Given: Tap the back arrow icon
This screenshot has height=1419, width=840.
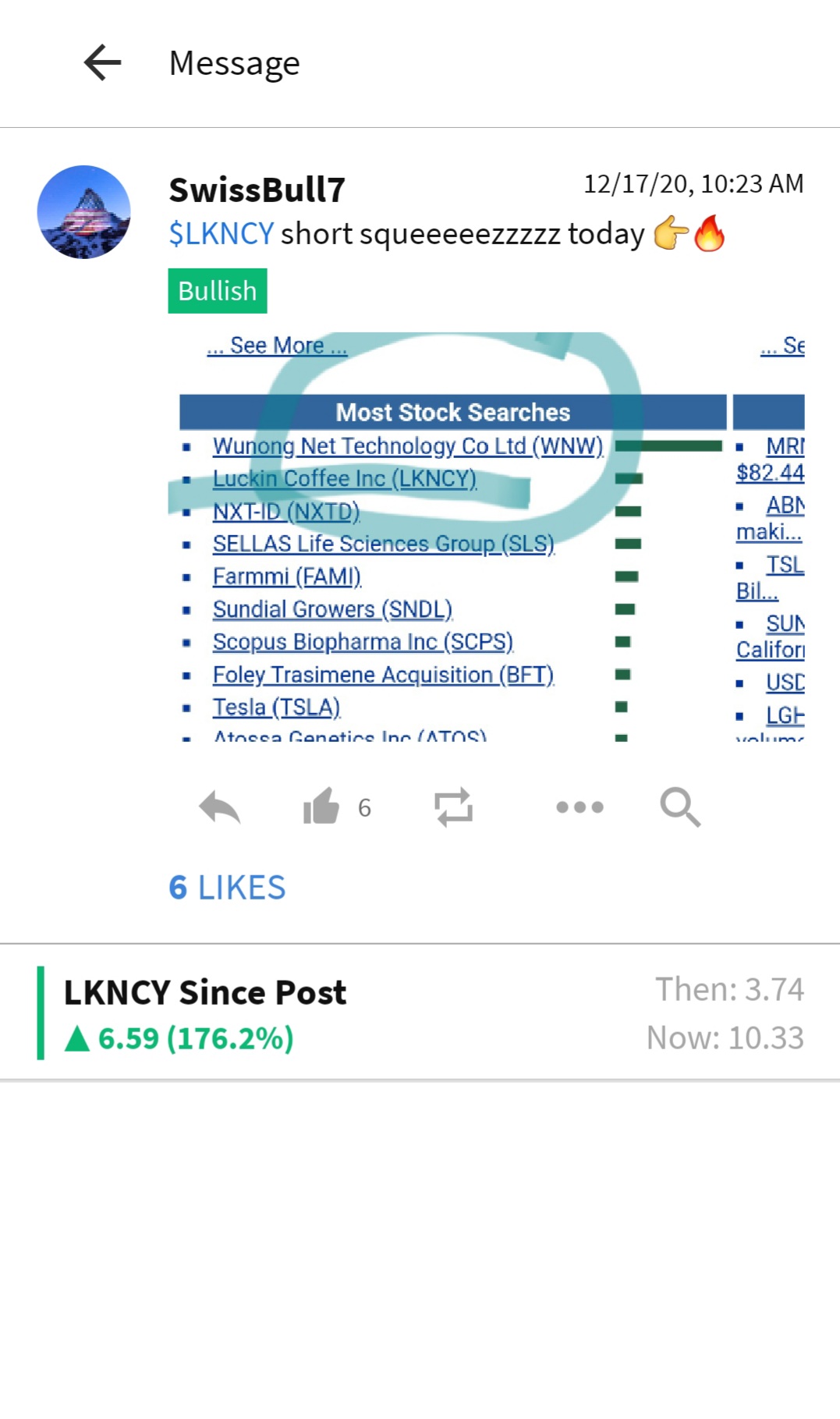Looking at the screenshot, I should (x=102, y=62).
